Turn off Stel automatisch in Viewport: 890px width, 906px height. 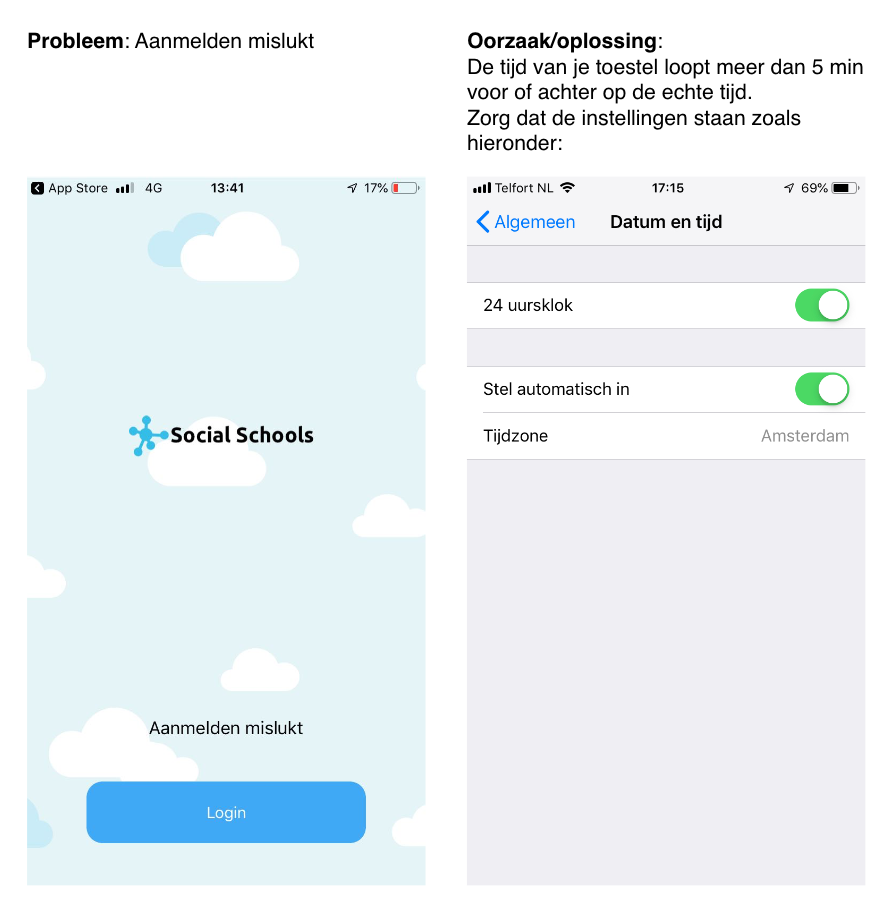pos(822,389)
